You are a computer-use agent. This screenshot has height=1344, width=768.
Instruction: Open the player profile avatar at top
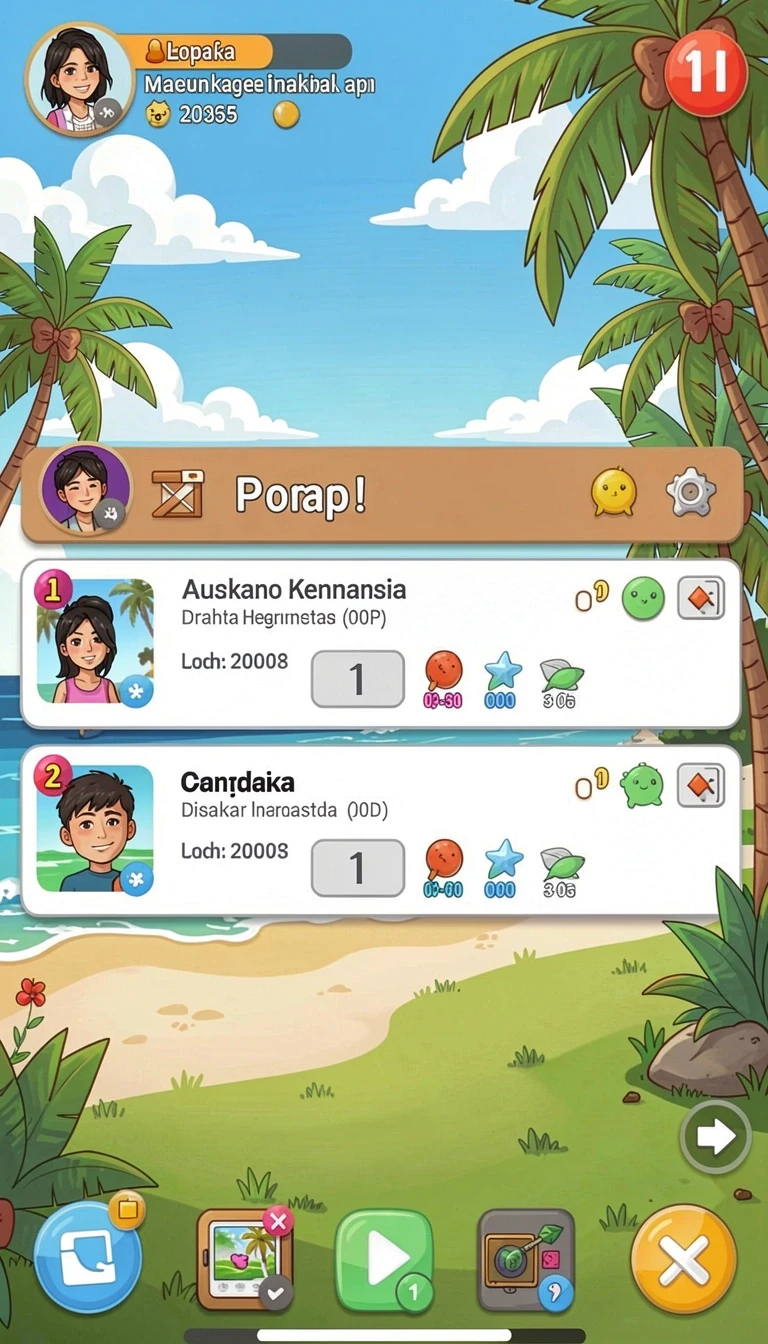click(80, 80)
